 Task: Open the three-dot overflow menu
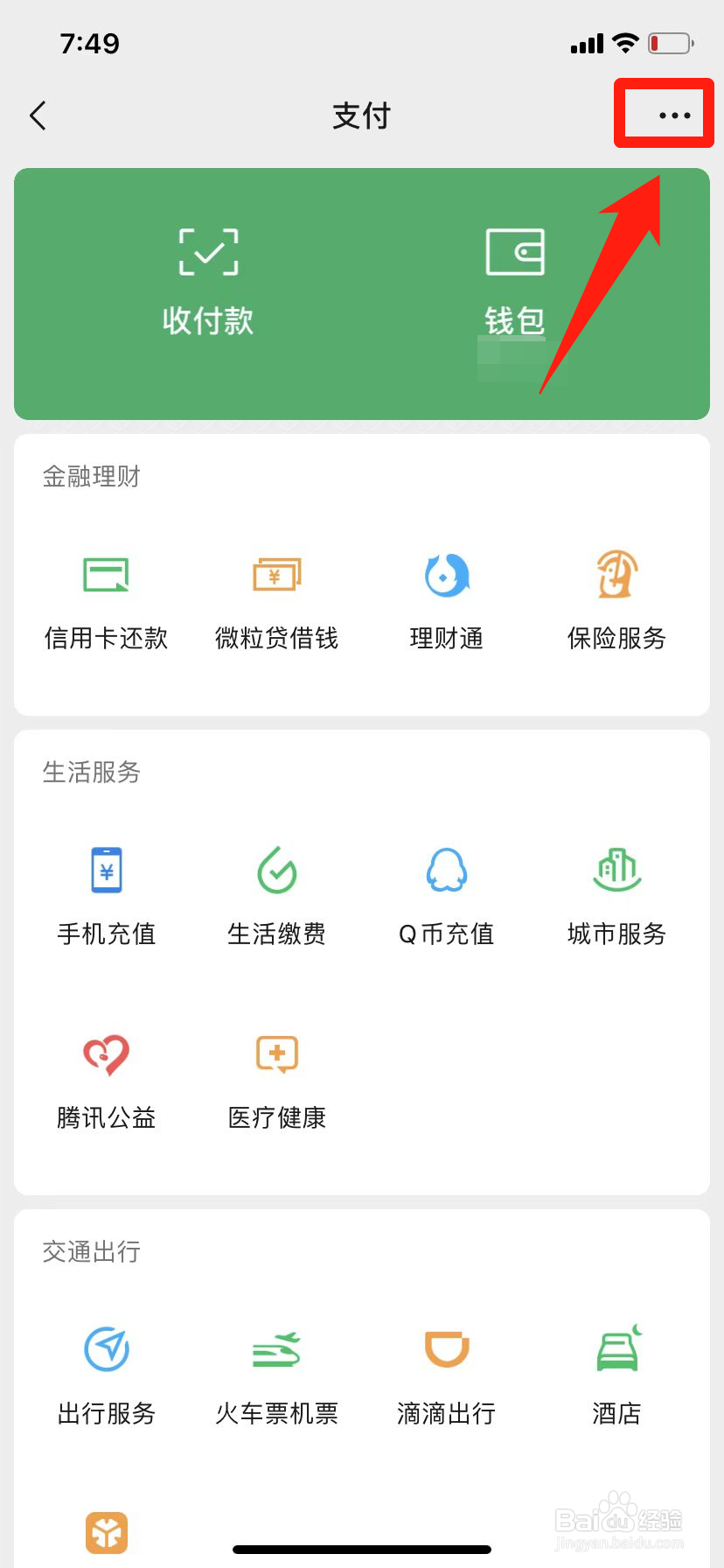[x=674, y=115]
